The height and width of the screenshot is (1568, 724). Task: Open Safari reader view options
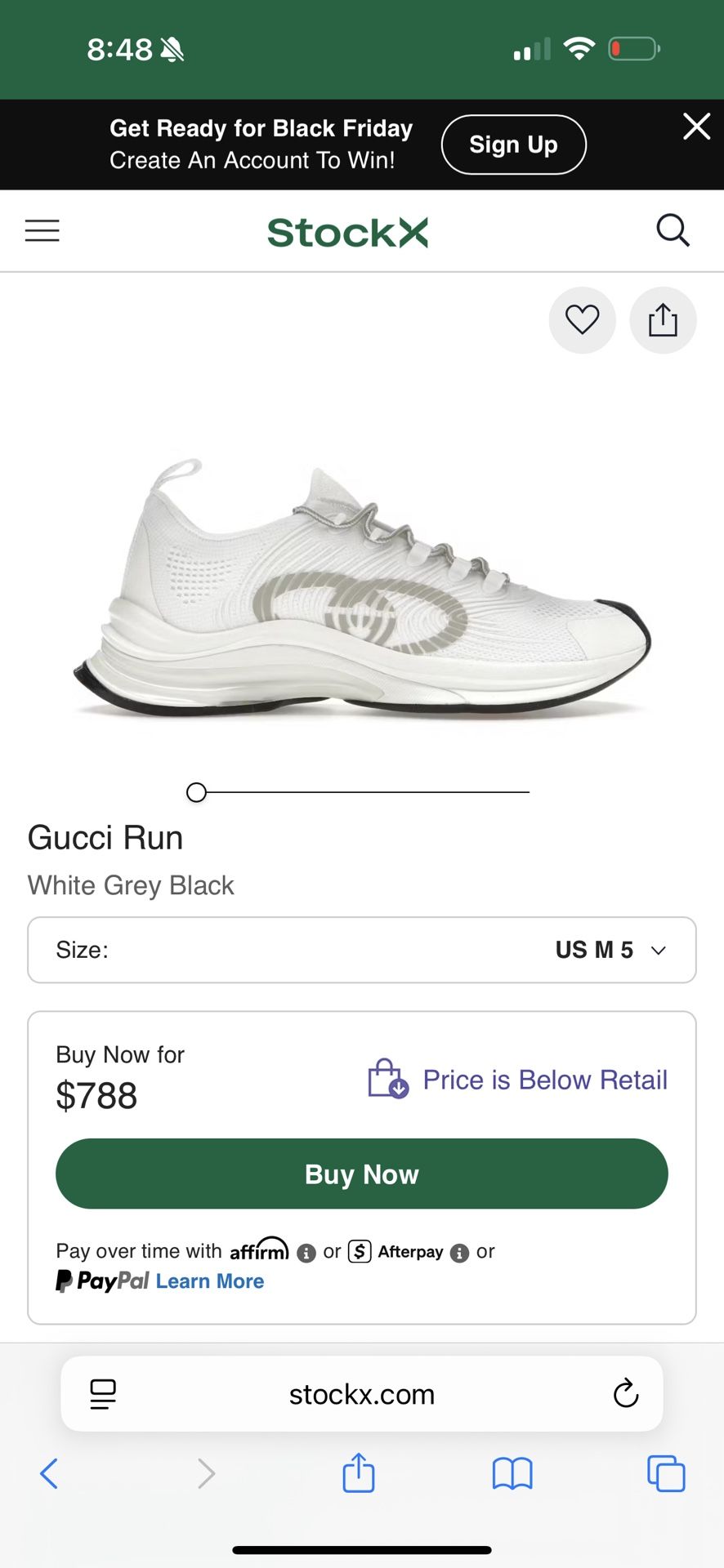(102, 1394)
